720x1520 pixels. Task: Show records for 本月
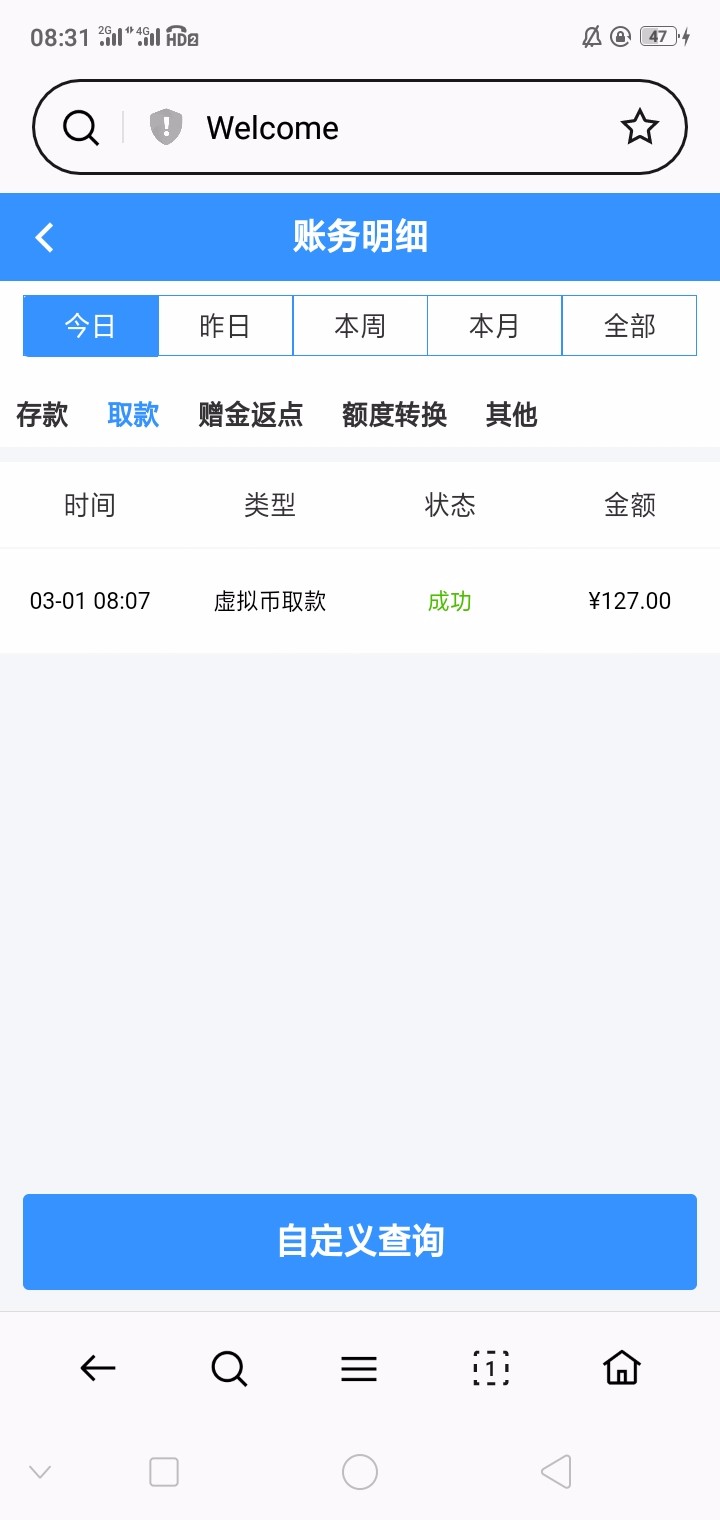494,326
